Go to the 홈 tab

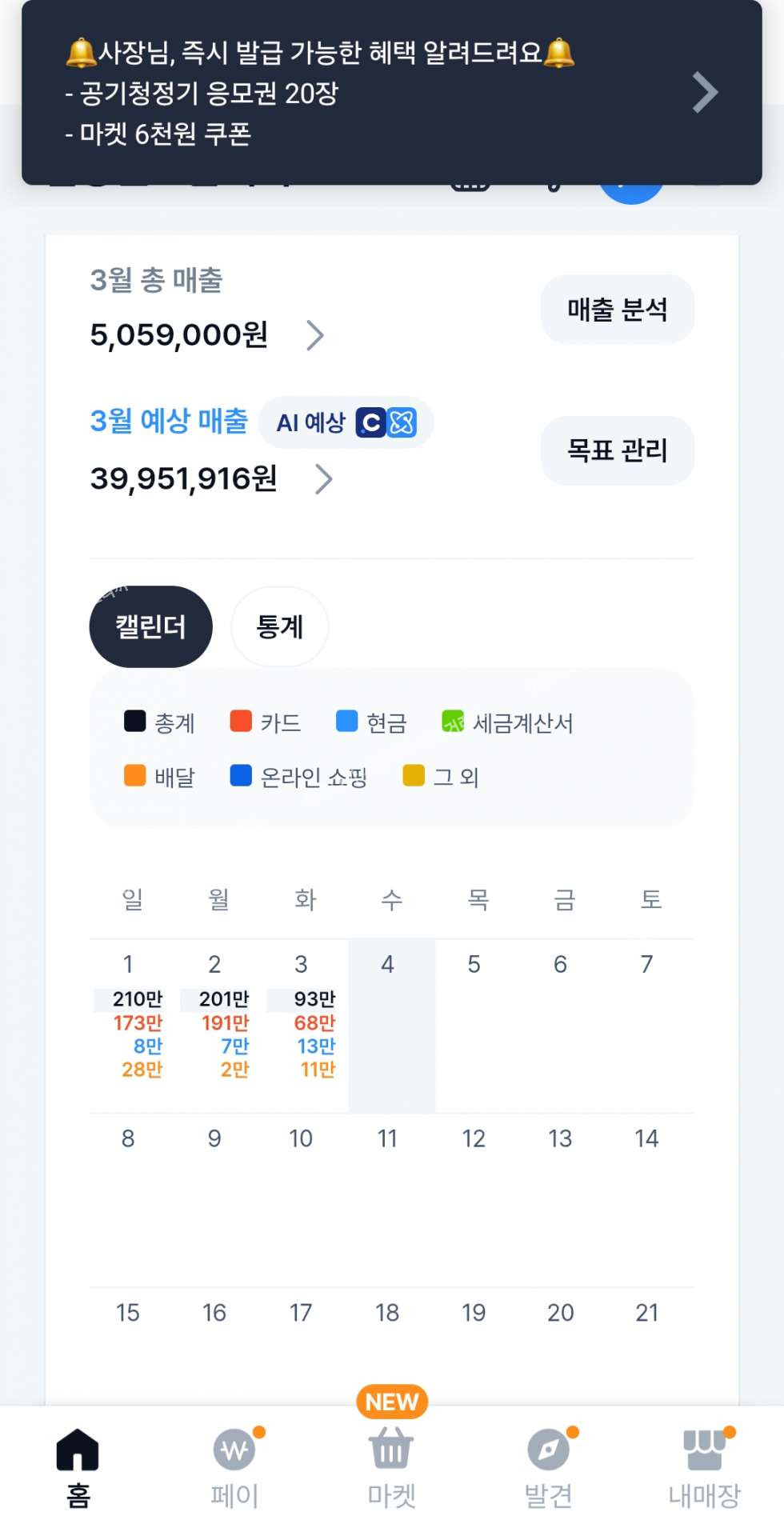pos(78,1467)
